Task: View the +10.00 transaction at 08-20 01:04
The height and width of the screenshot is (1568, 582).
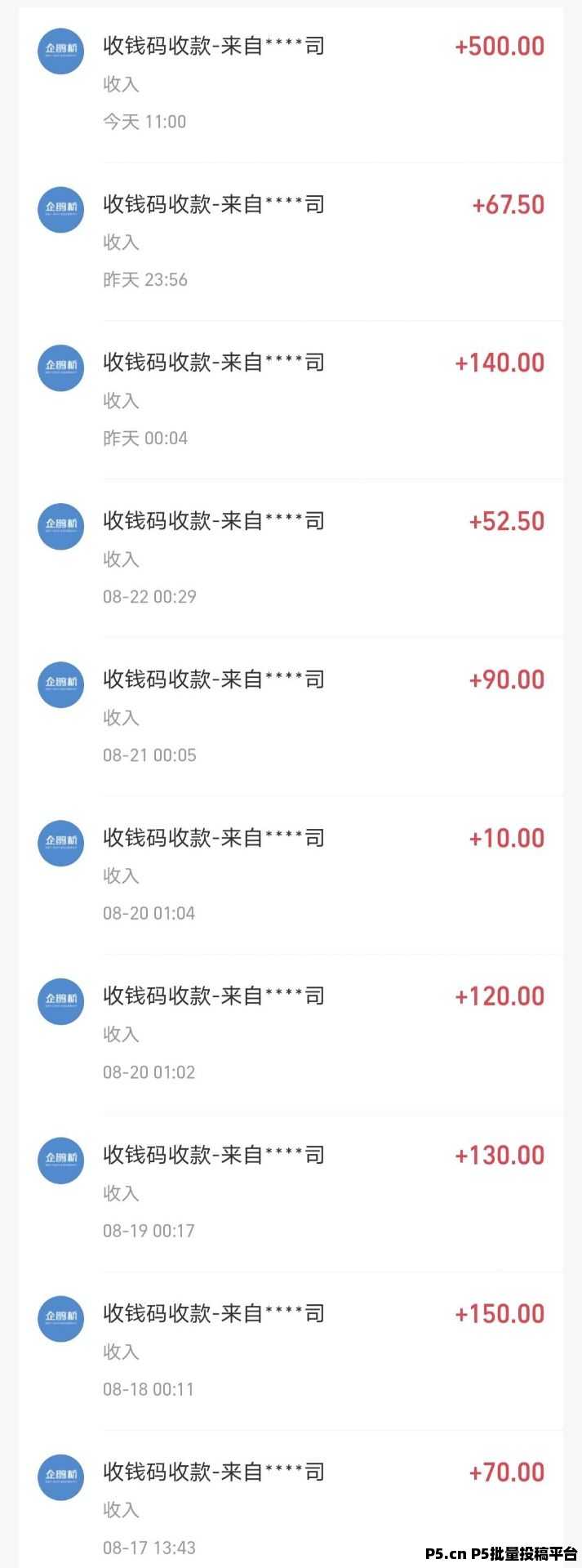Action: (x=291, y=875)
